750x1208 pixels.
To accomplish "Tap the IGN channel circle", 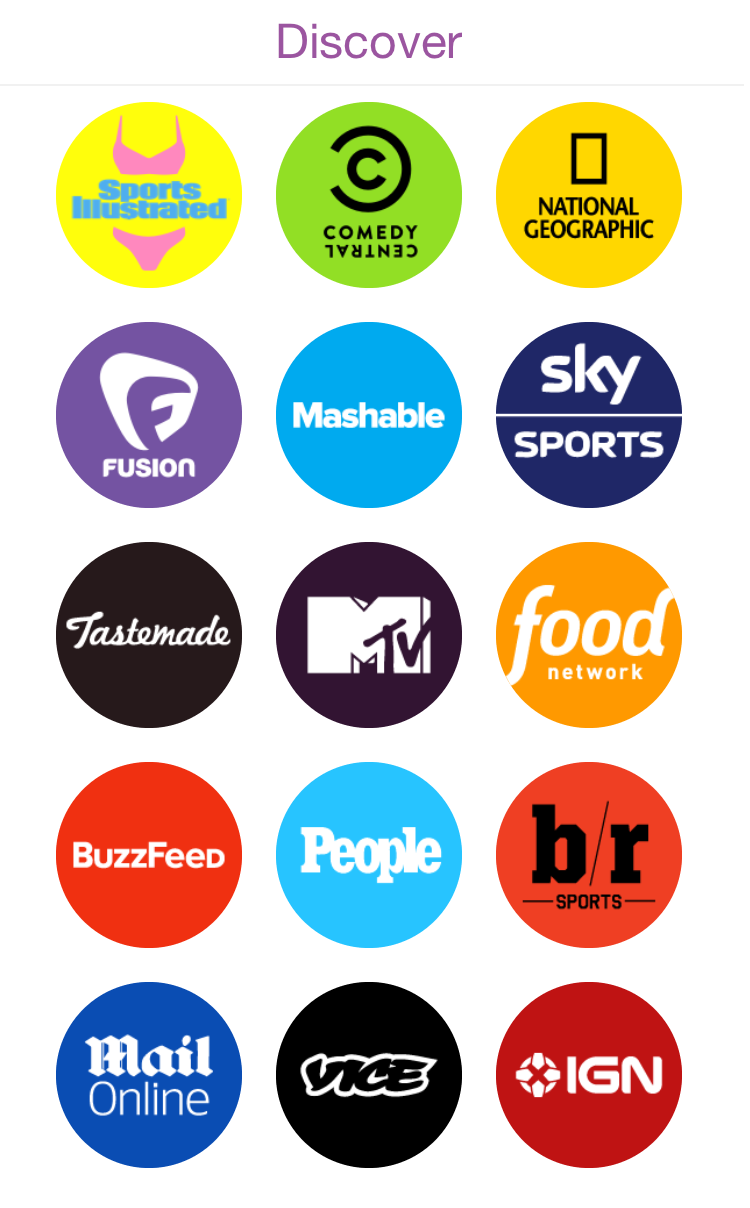I will [x=589, y=1075].
